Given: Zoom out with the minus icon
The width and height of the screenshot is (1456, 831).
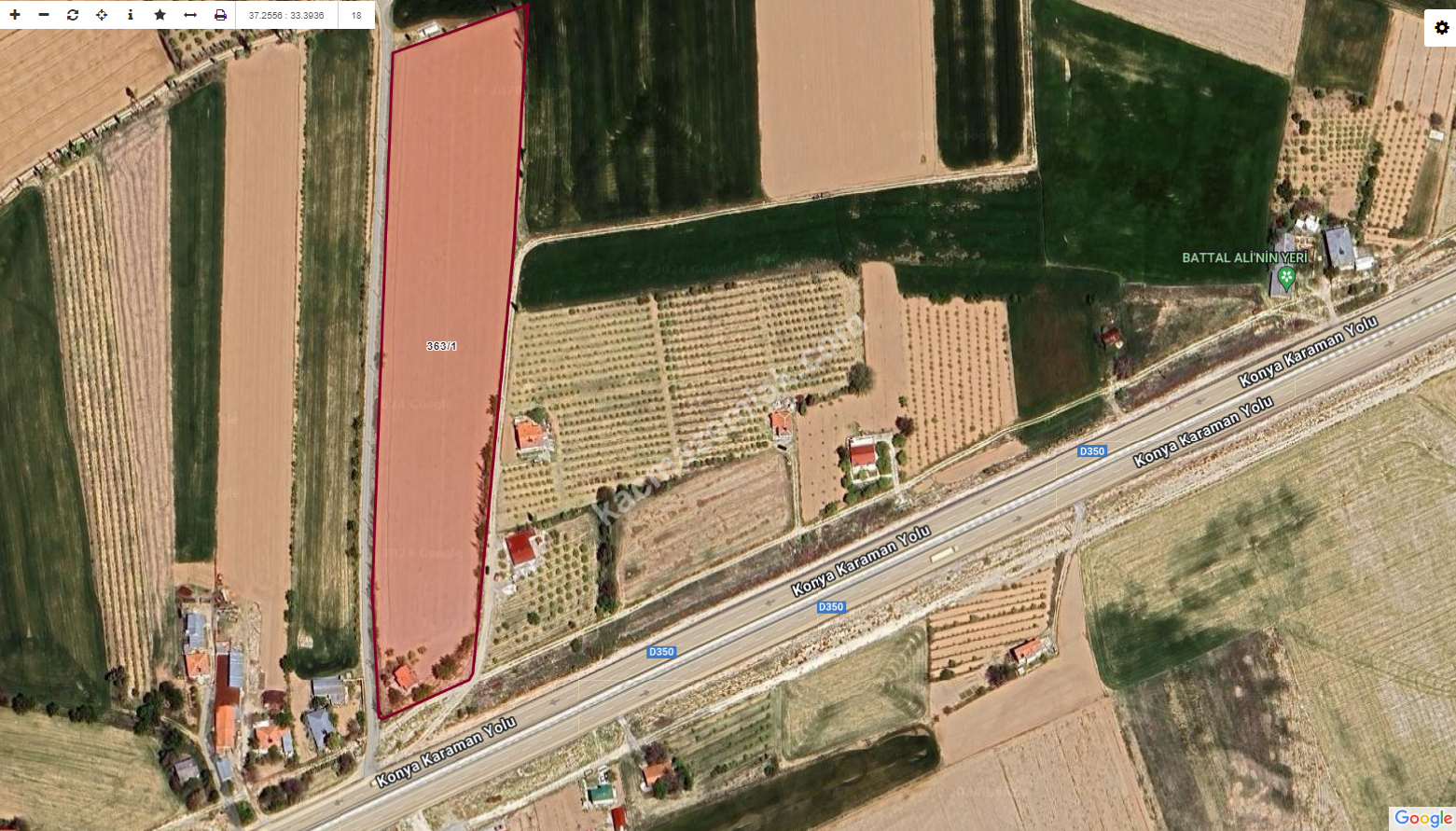Looking at the screenshot, I should click(44, 15).
